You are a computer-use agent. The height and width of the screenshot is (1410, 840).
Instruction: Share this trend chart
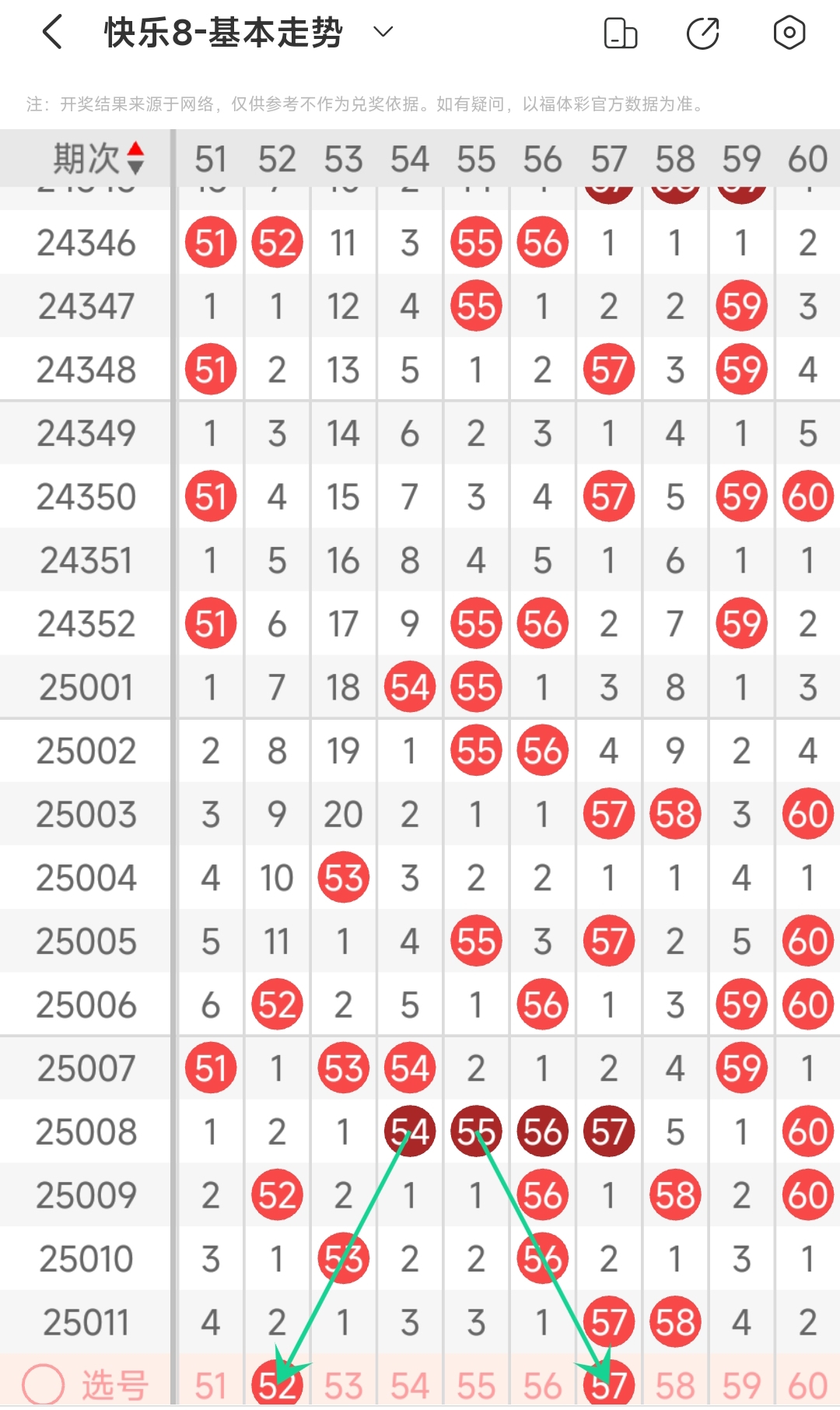[703, 33]
